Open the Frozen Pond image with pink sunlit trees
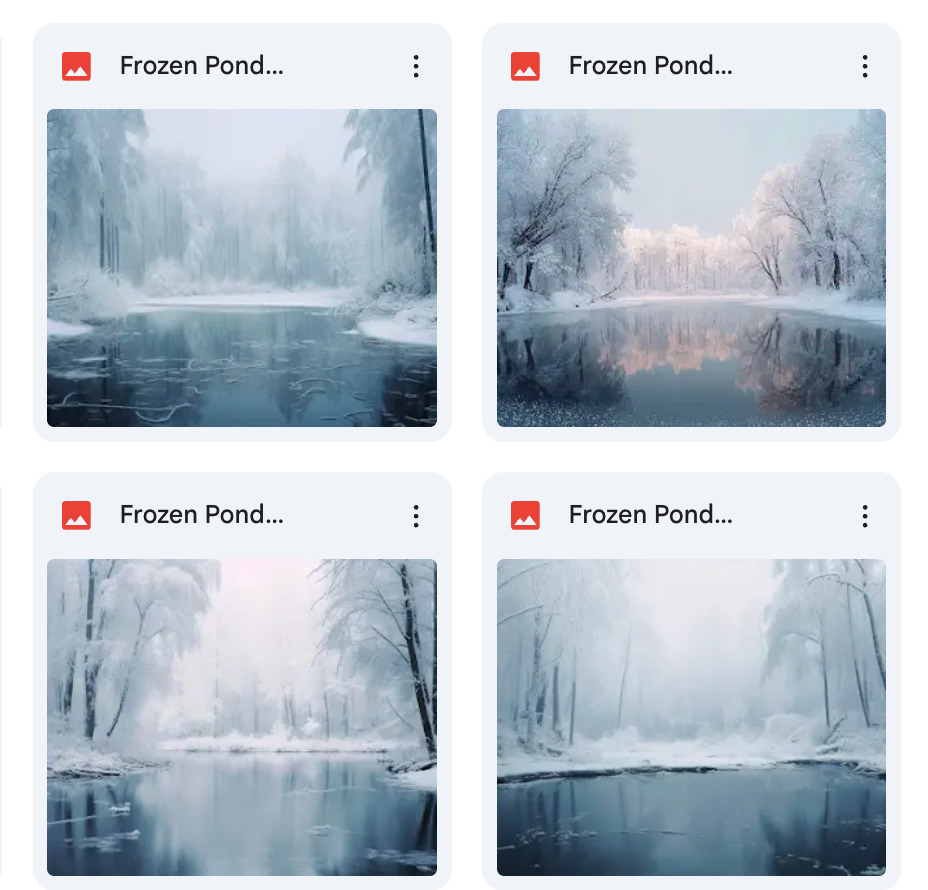 point(691,268)
